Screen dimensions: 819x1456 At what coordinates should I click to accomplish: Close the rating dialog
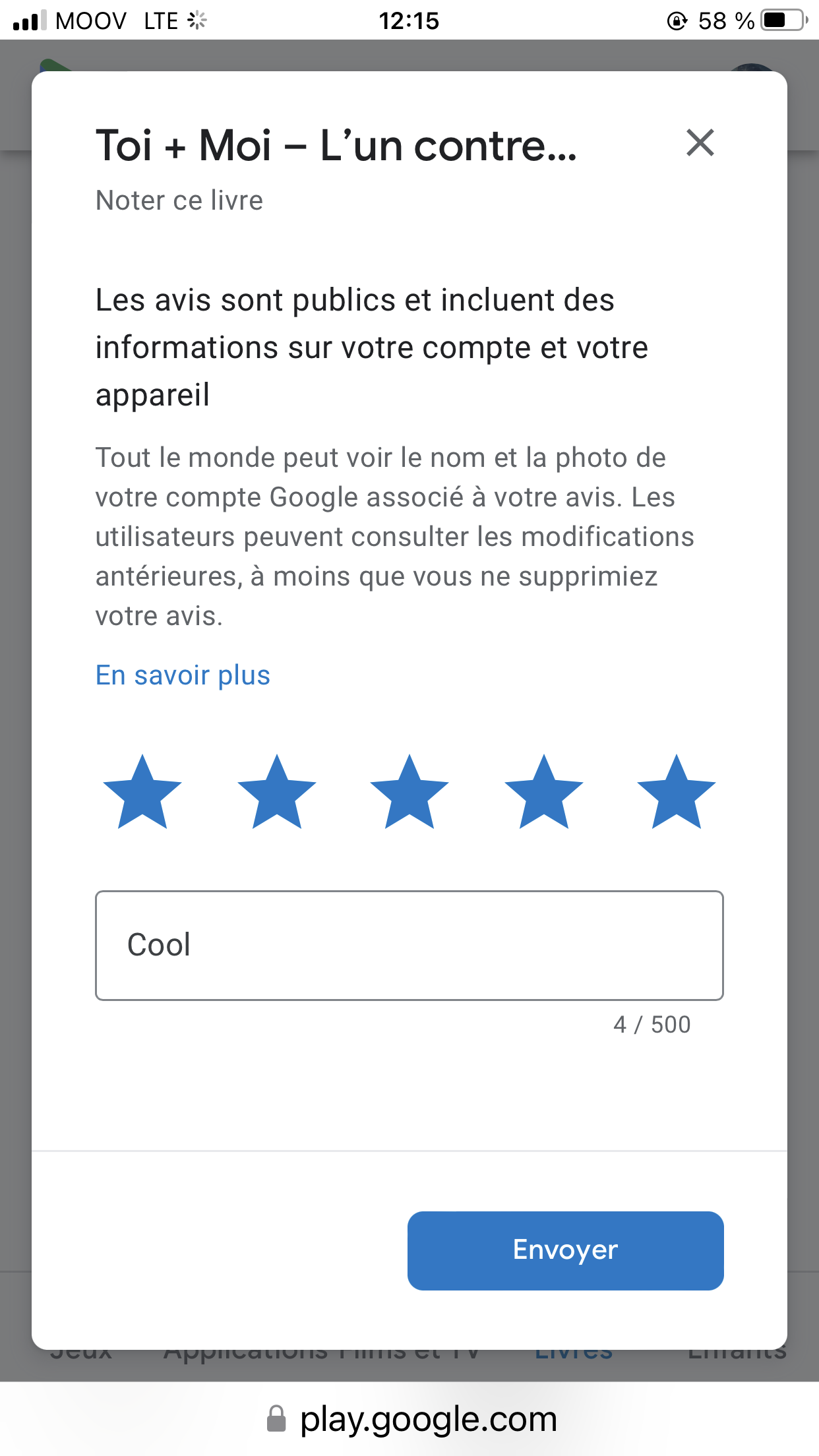(x=700, y=143)
